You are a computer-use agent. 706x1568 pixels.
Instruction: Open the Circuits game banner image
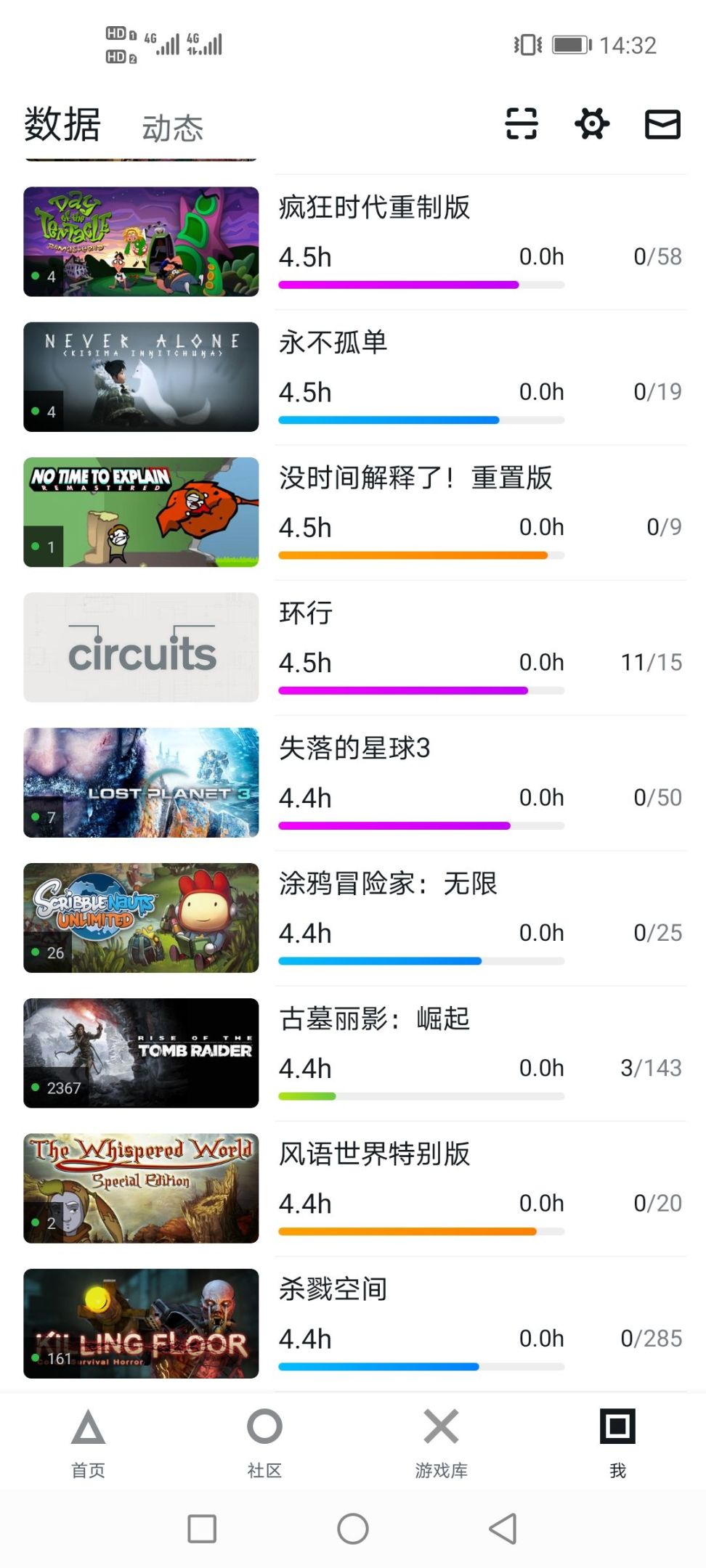point(141,647)
